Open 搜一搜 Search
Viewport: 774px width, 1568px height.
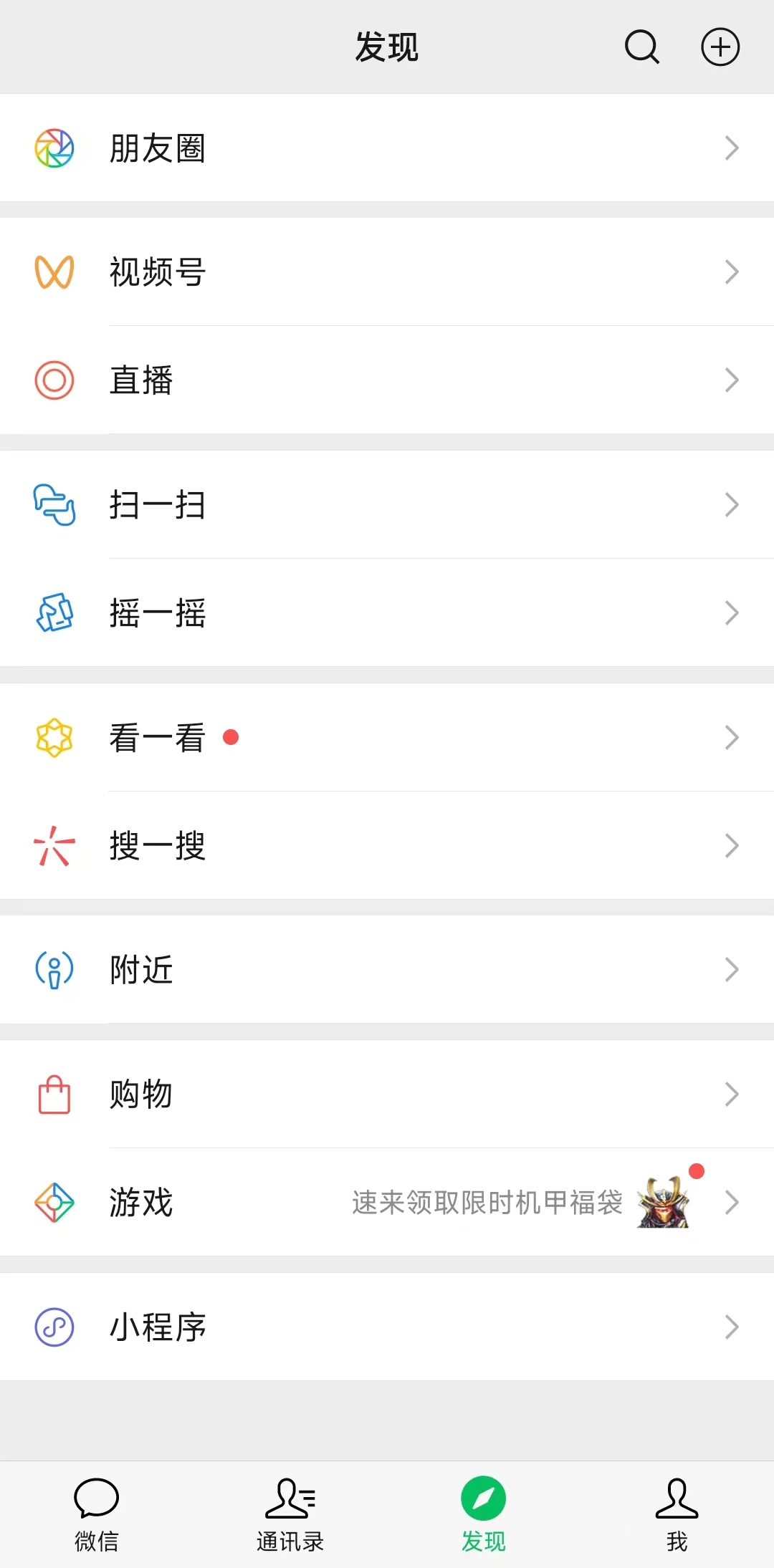click(x=387, y=845)
